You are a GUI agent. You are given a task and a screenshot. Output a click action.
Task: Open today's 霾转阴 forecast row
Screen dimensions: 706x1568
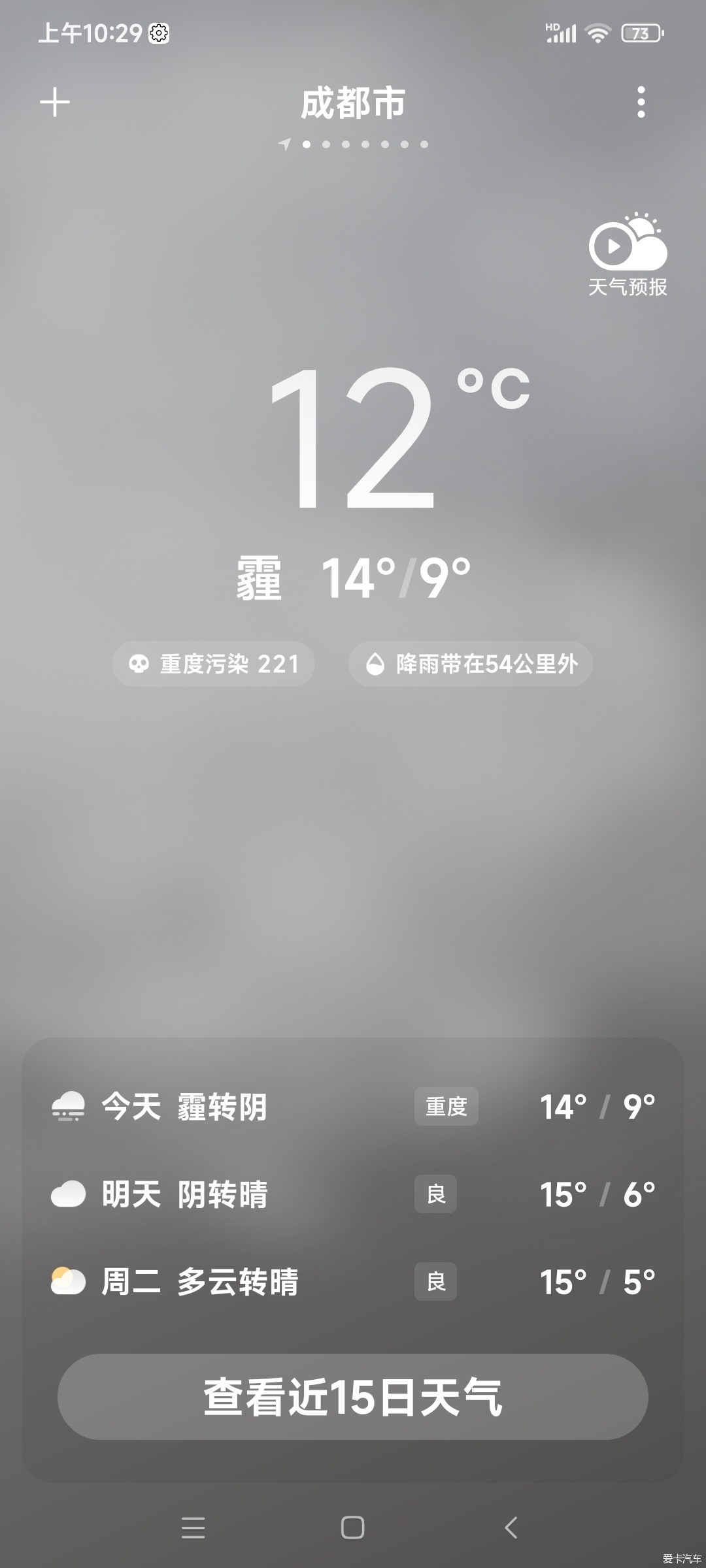point(353,1107)
